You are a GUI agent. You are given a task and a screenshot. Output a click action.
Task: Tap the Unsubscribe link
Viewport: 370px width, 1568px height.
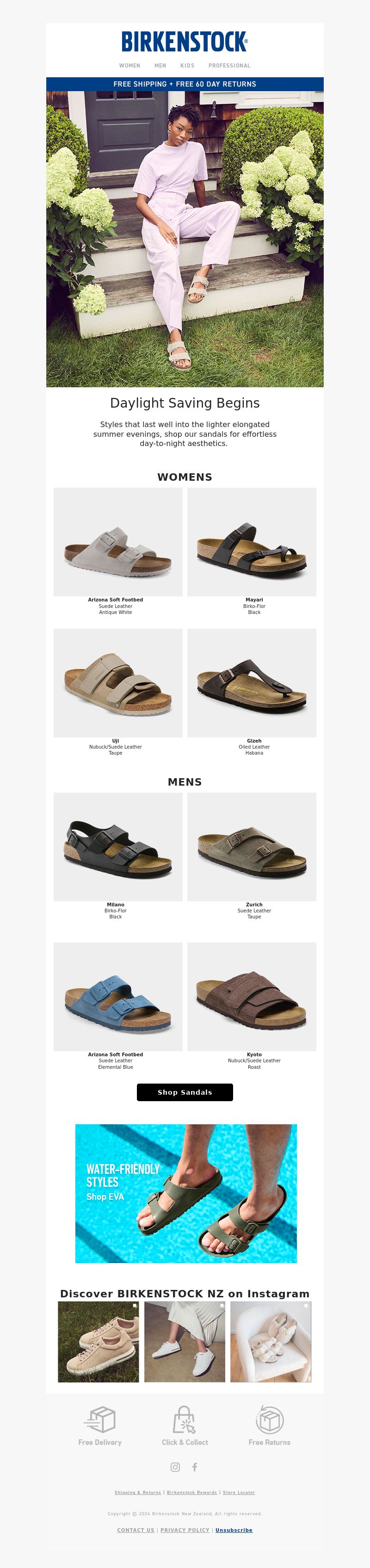pos(234,1530)
